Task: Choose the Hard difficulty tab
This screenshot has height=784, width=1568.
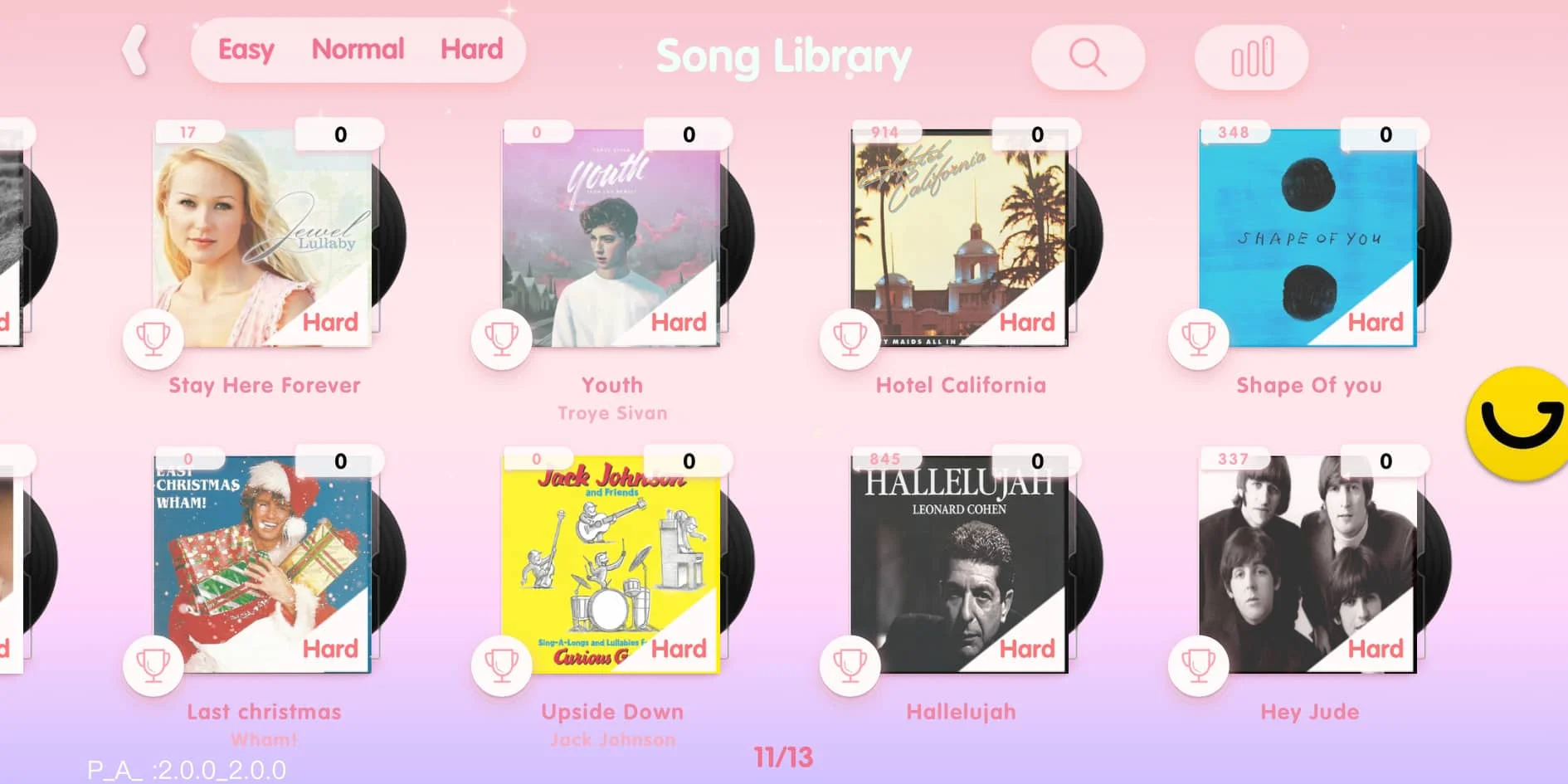Action: (x=471, y=50)
